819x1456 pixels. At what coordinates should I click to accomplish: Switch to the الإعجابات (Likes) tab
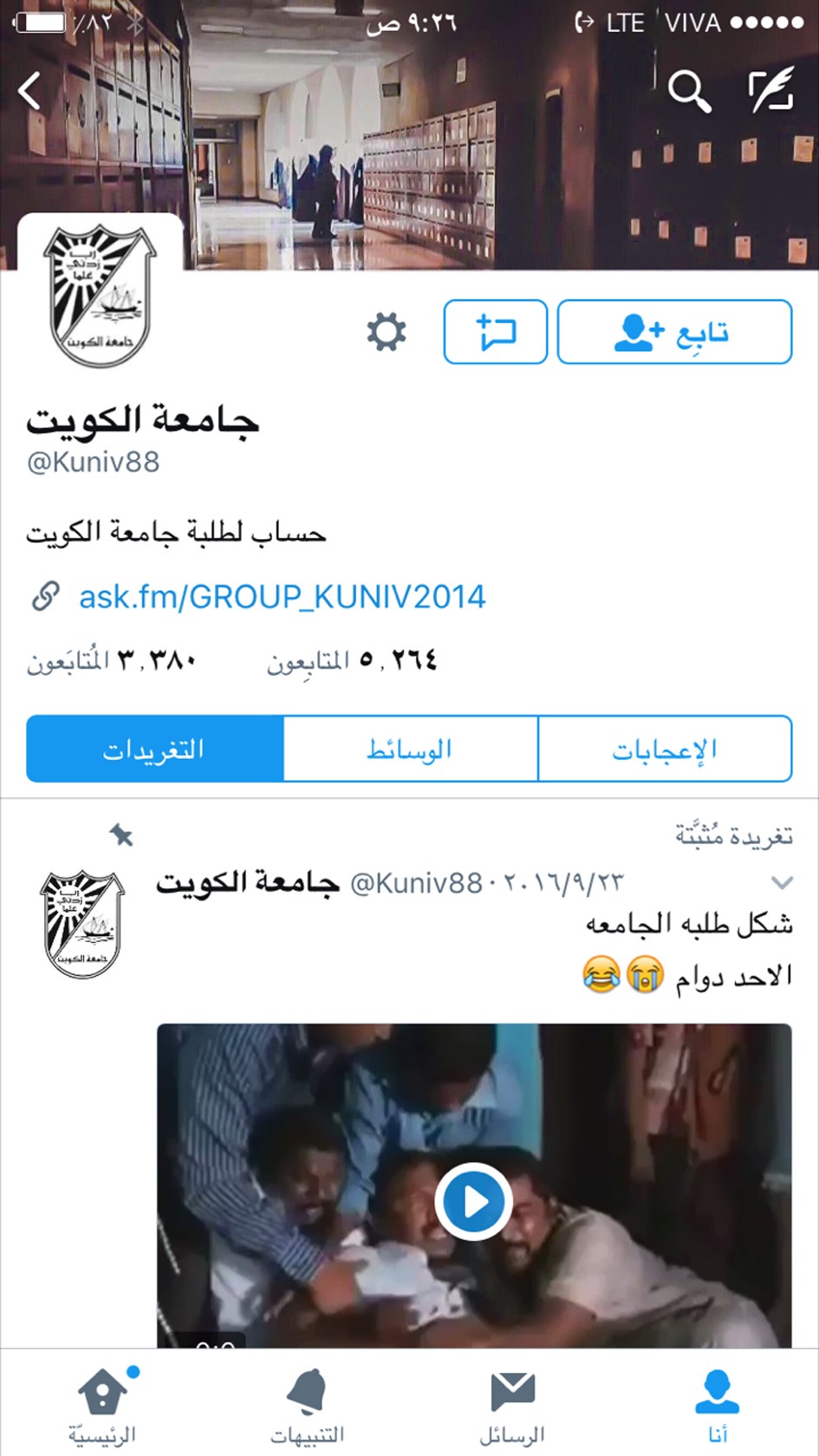(x=666, y=748)
